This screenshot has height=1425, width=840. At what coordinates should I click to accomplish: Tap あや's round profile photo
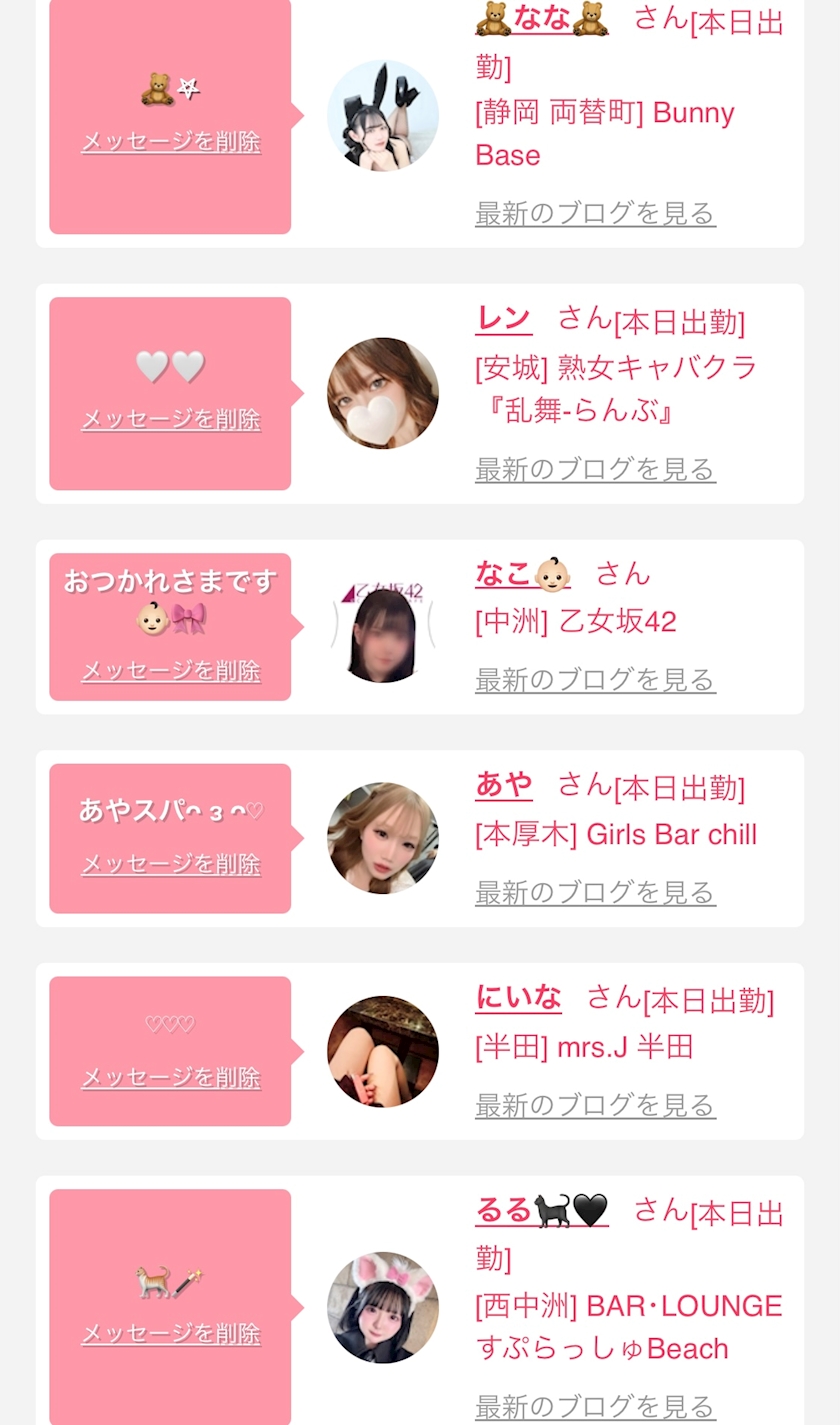tap(383, 838)
